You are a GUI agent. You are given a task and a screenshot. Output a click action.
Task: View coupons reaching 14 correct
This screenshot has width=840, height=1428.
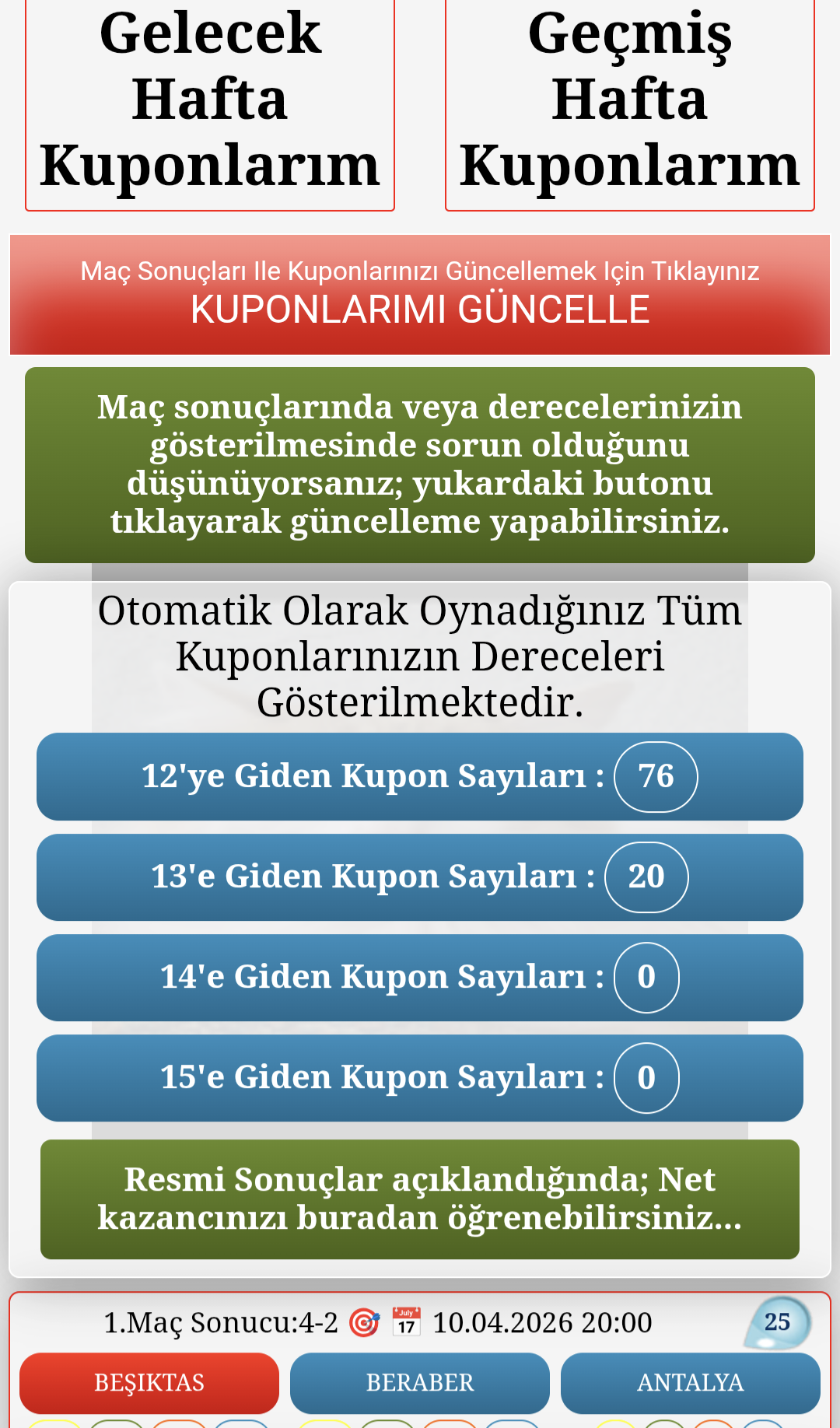coord(420,977)
